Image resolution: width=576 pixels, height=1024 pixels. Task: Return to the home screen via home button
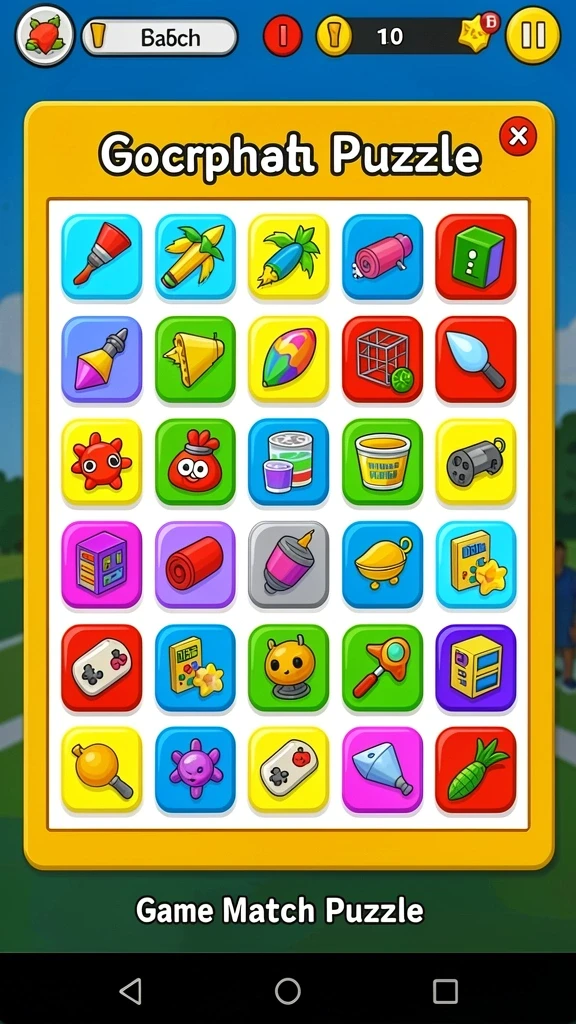pyautogui.click(x=287, y=991)
